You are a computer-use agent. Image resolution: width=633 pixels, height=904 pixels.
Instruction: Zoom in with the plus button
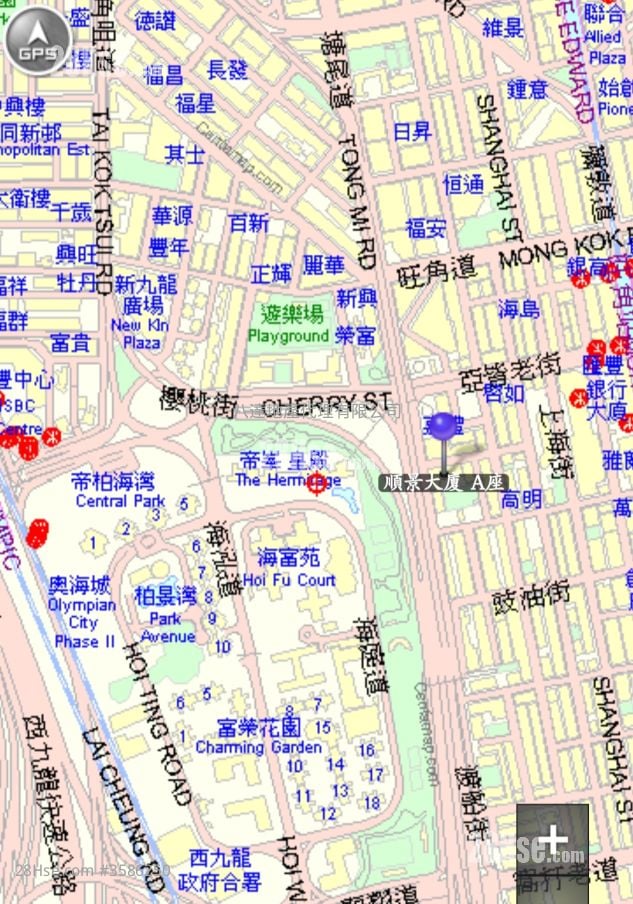552,841
